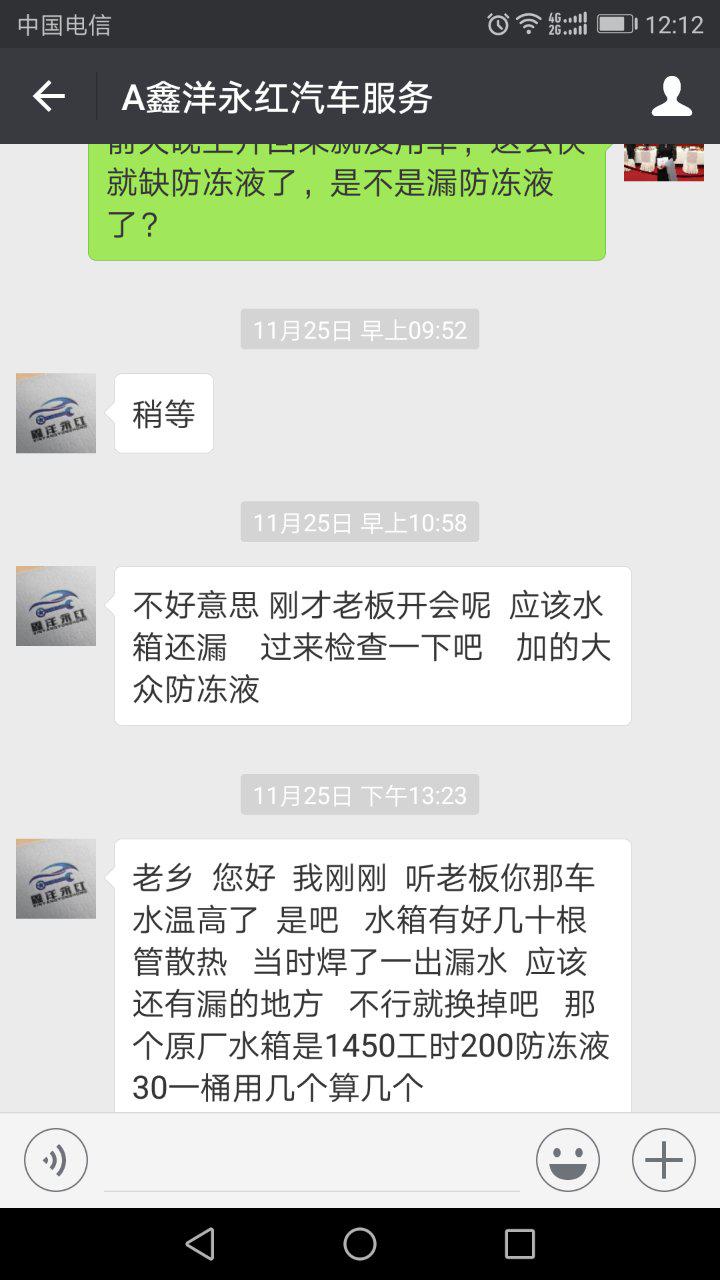Viewport: 720px width, 1280px height.
Task: Tap the message text field
Action: pyautogui.click(x=311, y=1161)
